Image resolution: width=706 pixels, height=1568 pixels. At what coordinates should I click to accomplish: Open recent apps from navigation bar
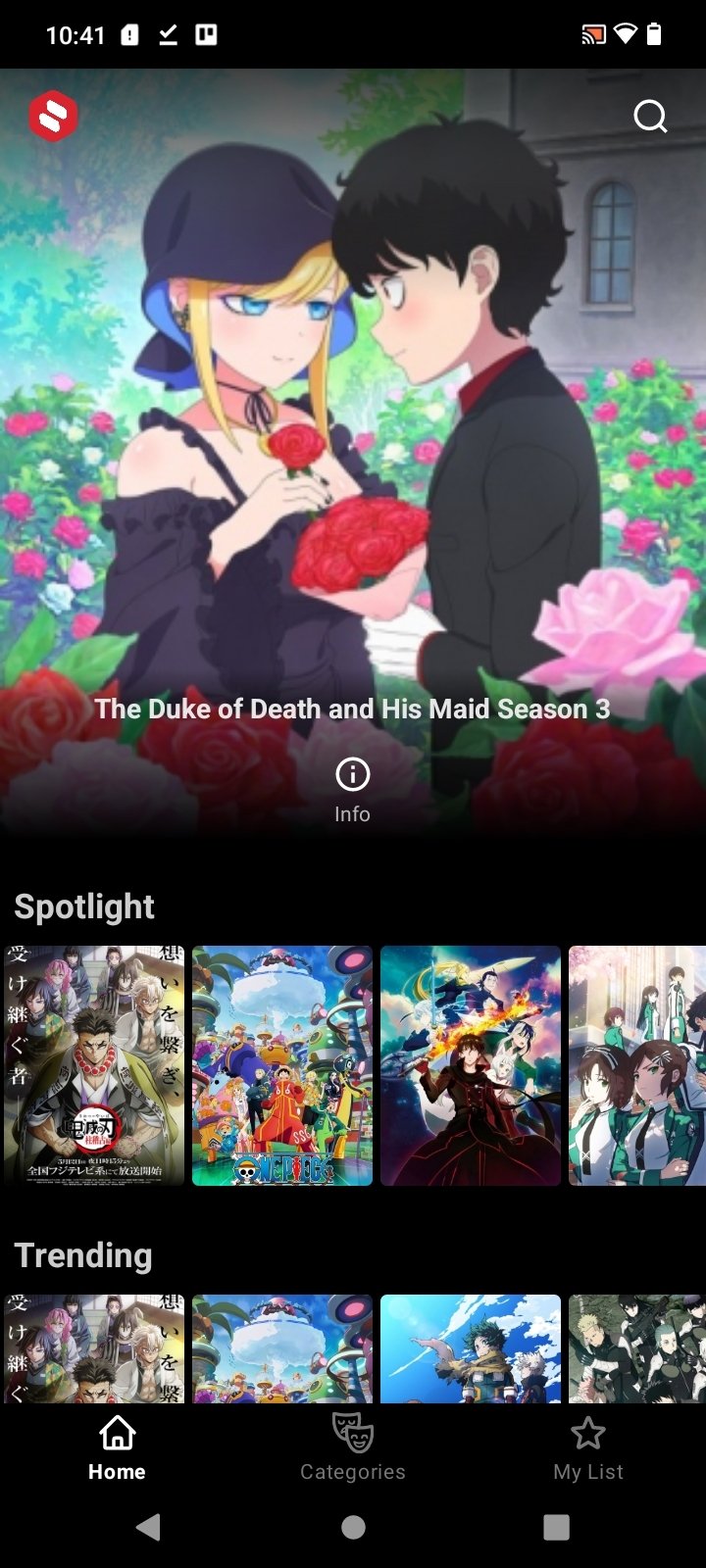pos(556,1527)
